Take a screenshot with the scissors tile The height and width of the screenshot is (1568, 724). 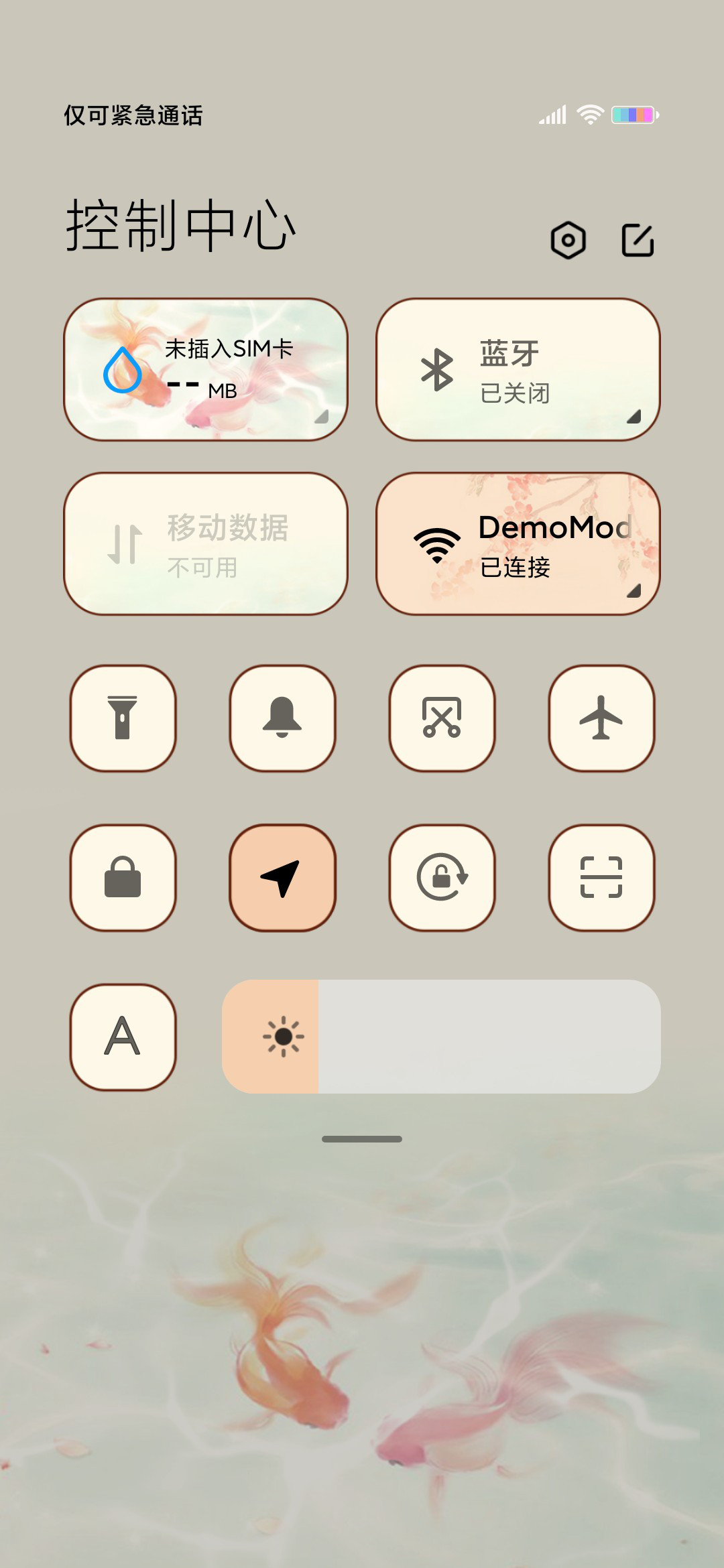[x=442, y=718]
